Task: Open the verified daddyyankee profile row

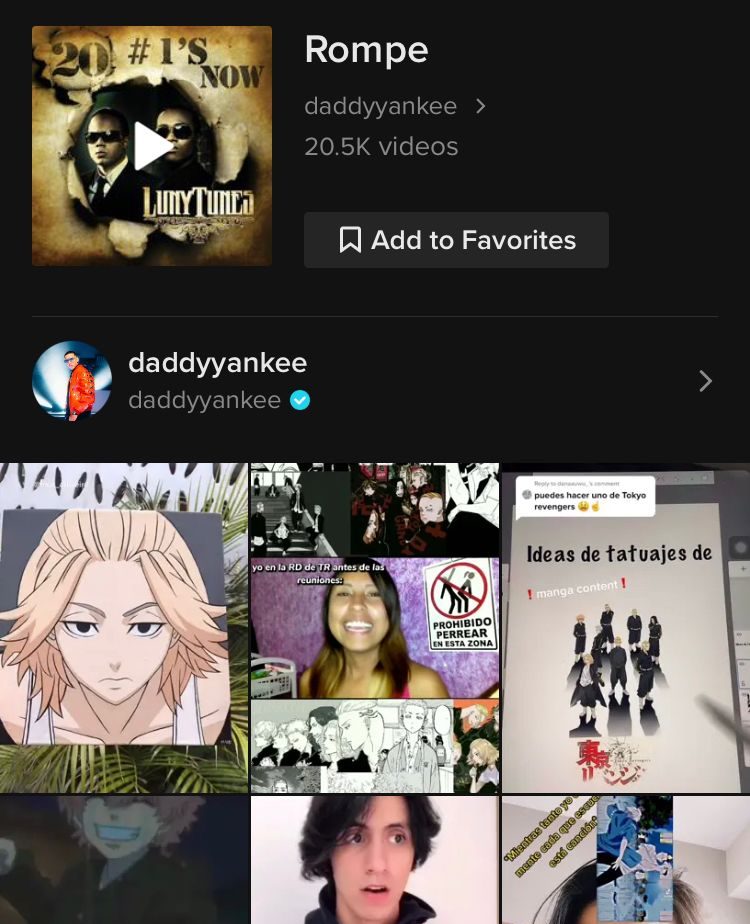Action: (x=374, y=381)
